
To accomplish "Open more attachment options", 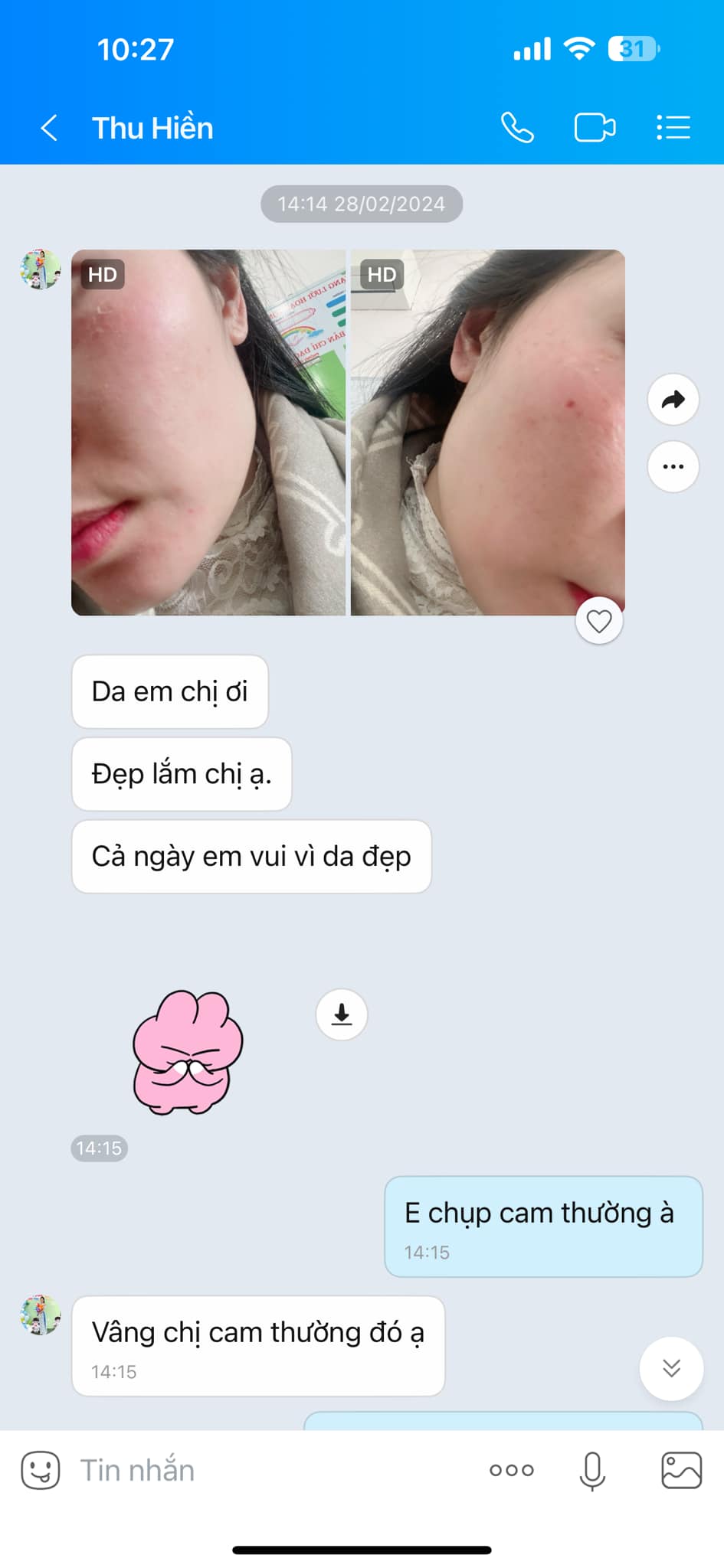I will coord(512,1471).
